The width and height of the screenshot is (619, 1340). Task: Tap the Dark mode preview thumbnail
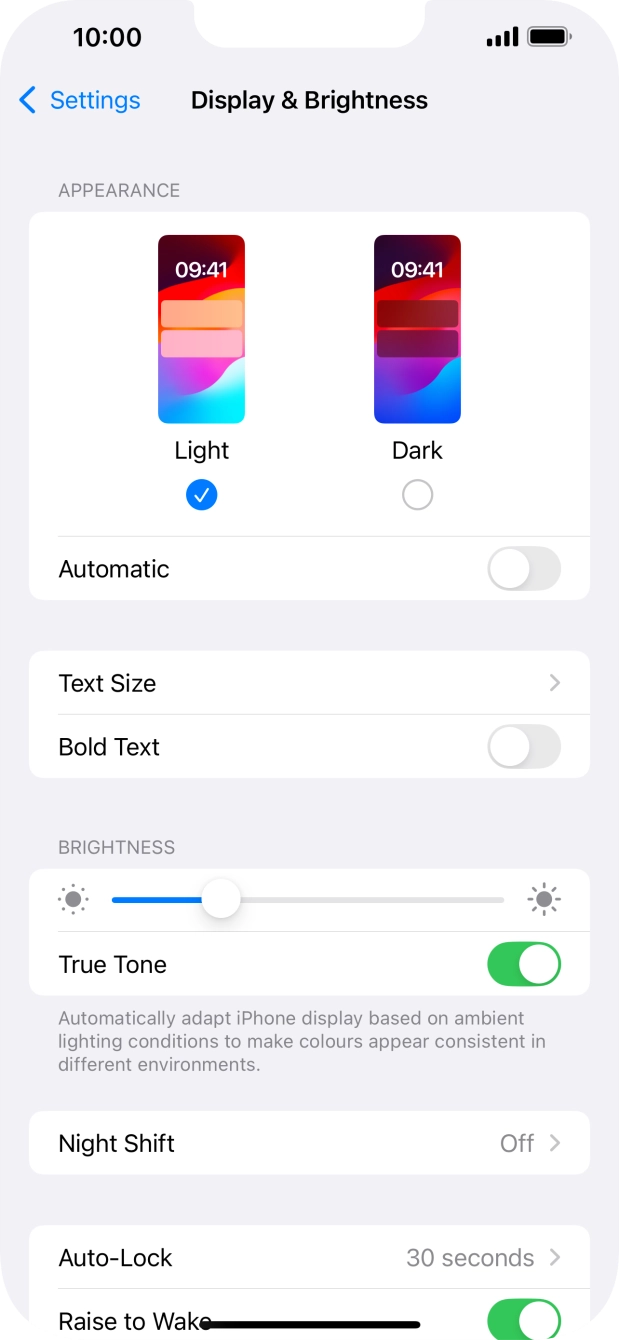tap(417, 329)
